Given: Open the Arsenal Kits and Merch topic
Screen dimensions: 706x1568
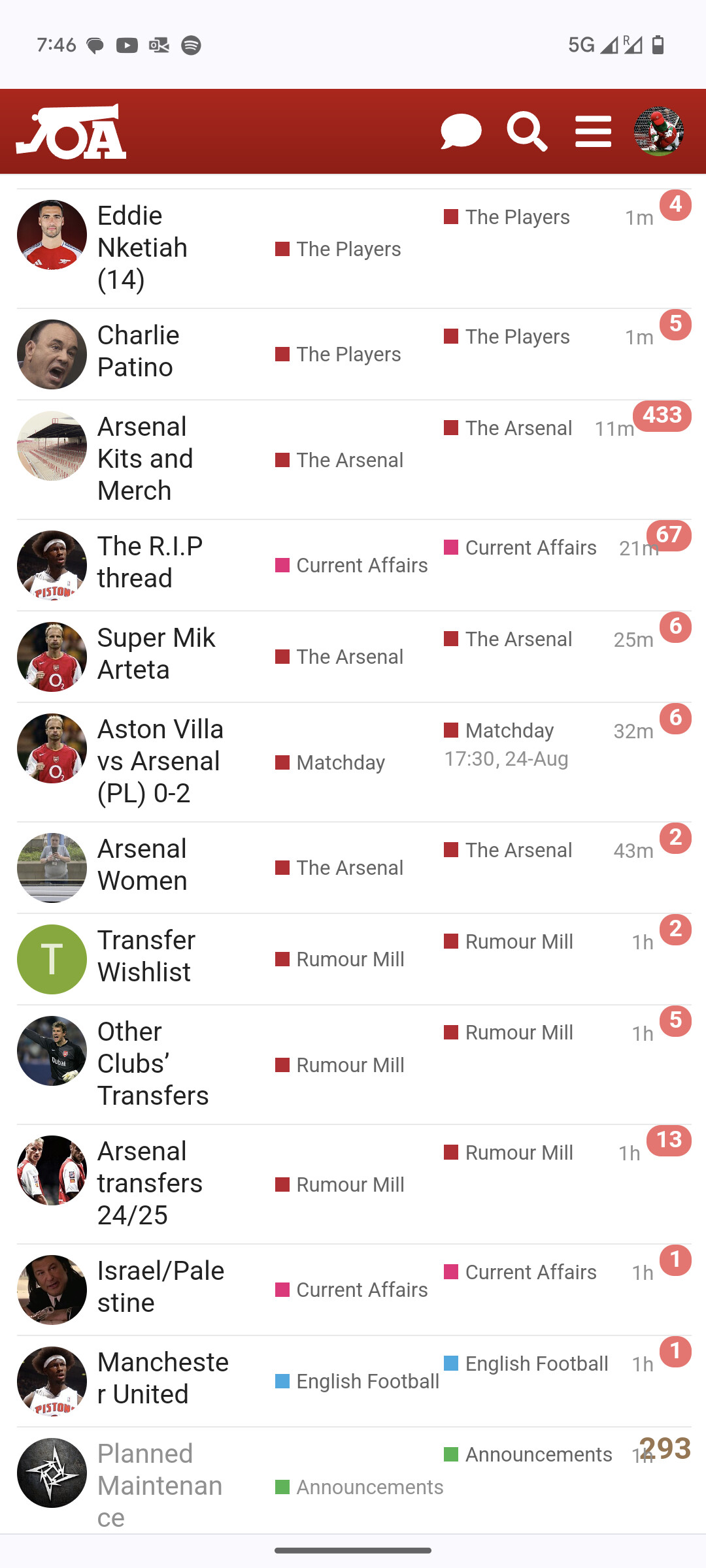Looking at the screenshot, I should coord(145,459).
